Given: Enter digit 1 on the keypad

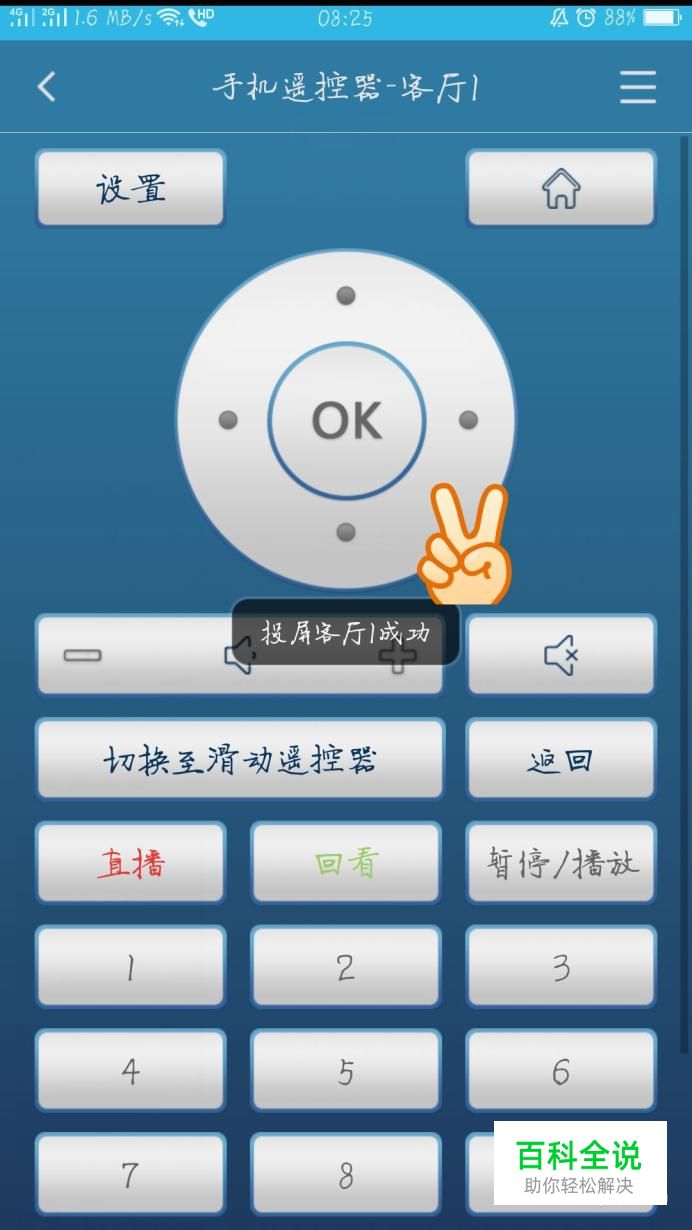Looking at the screenshot, I should click(131, 967).
